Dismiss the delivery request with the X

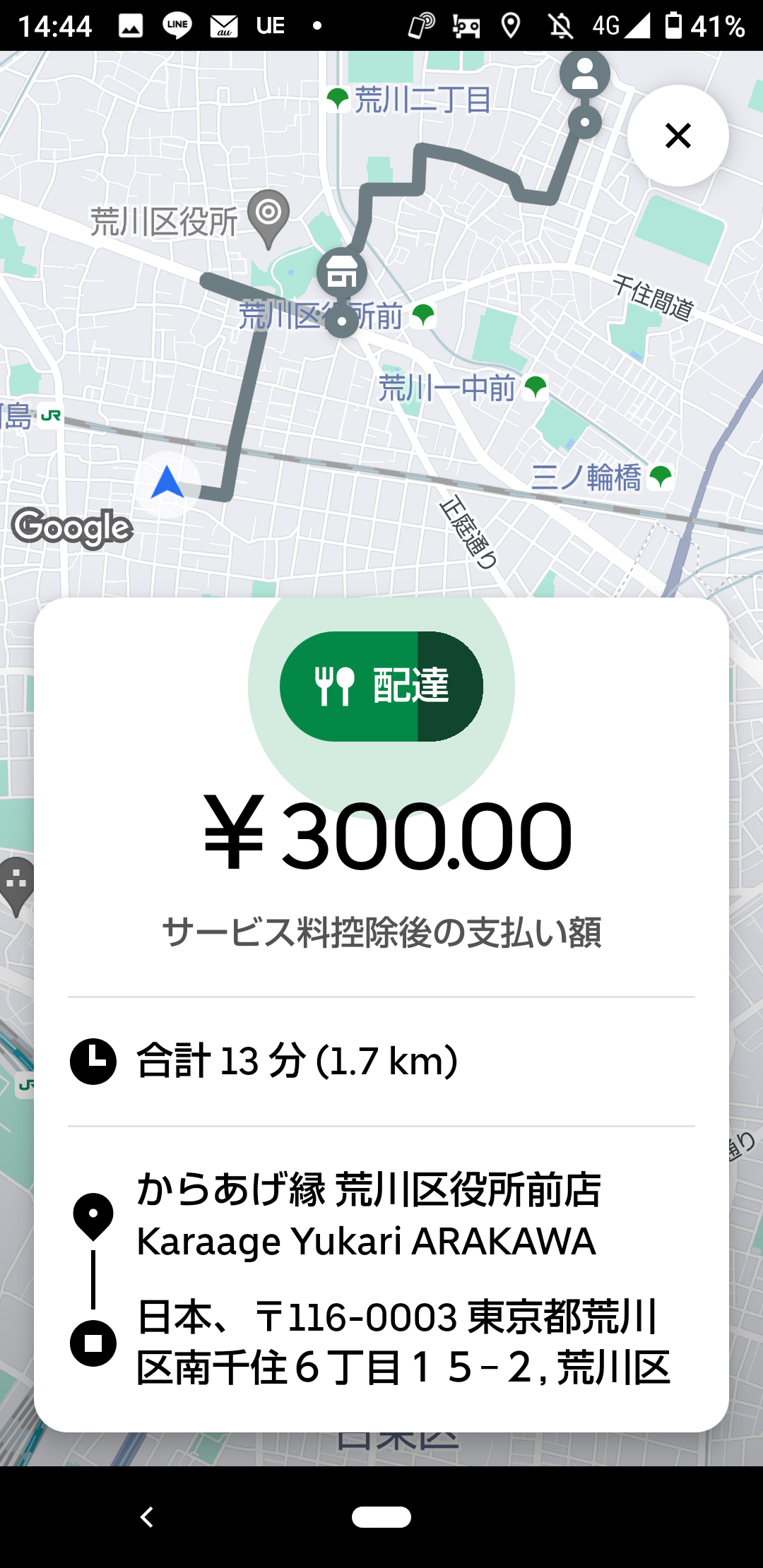click(x=678, y=136)
